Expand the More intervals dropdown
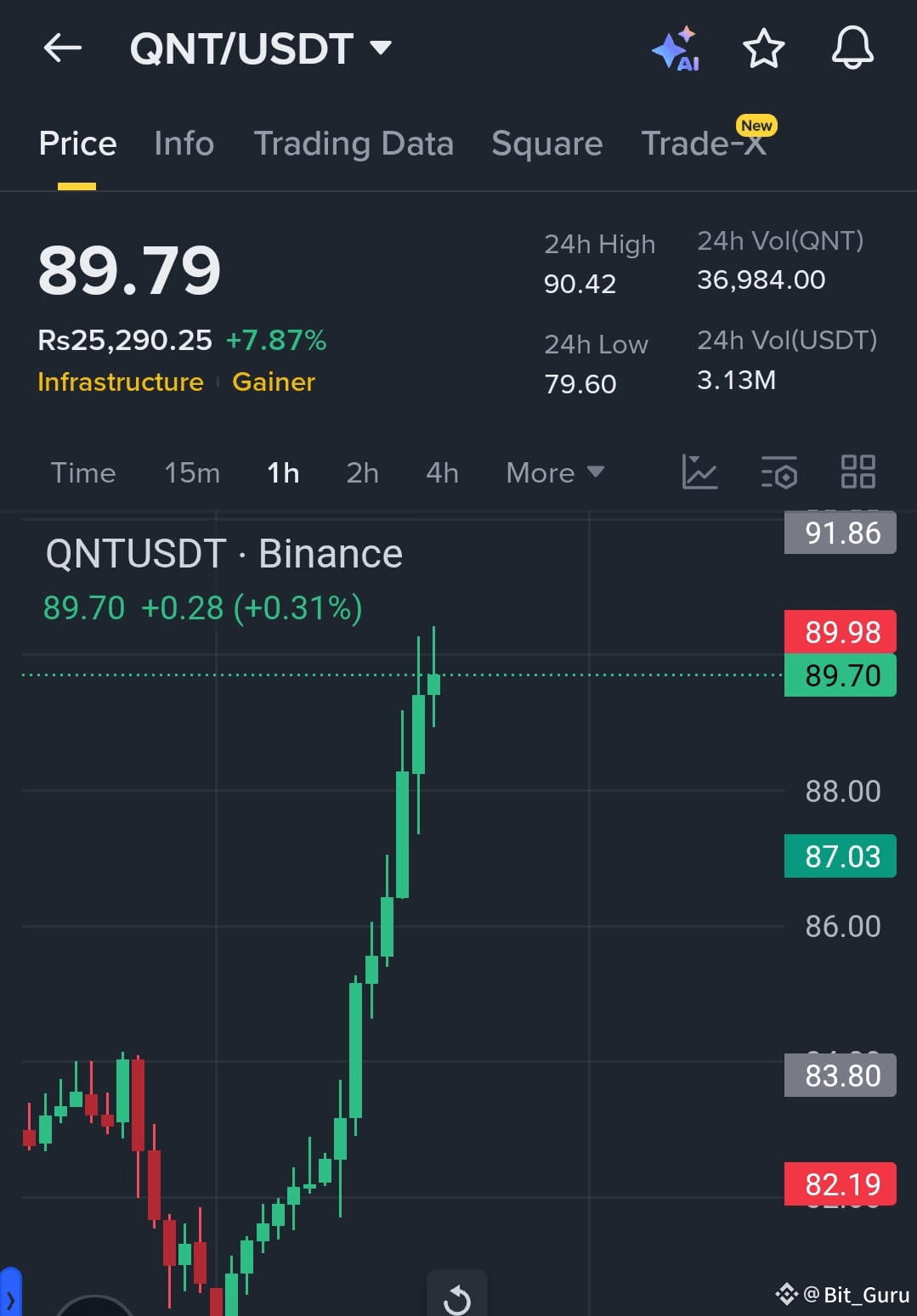The image size is (917, 1316). [556, 473]
